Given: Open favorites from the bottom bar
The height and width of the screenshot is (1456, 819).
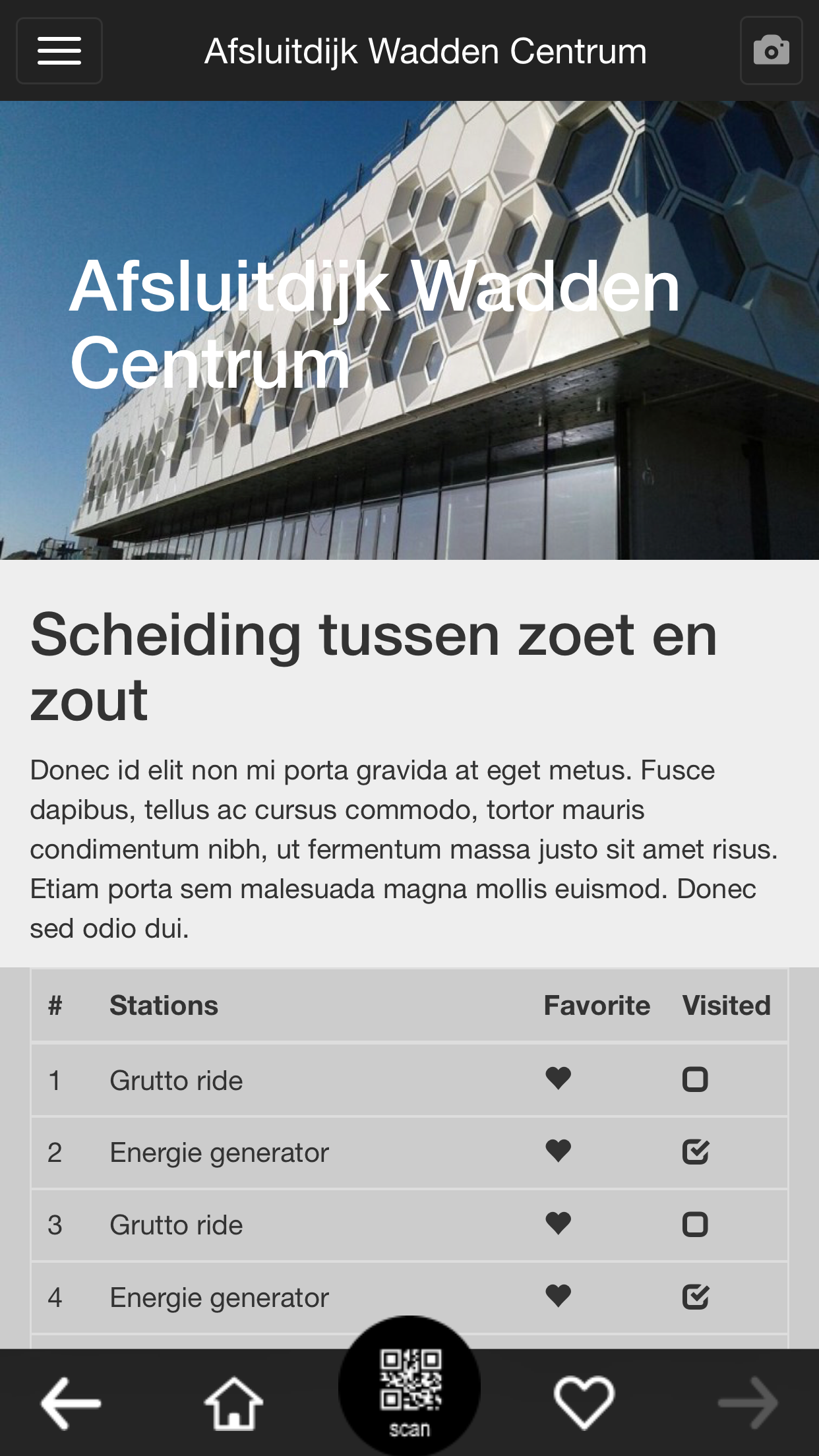Looking at the screenshot, I should pos(584,1403).
